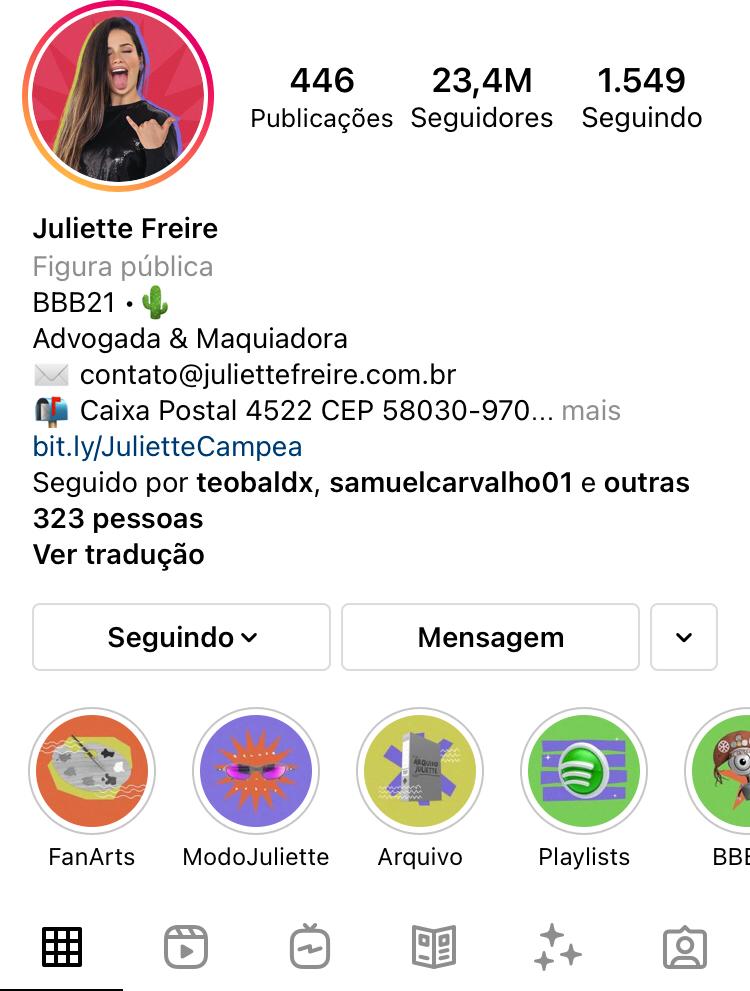View Juliette Freire's profile picture story
The image size is (750, 991).
click(118, 96)
